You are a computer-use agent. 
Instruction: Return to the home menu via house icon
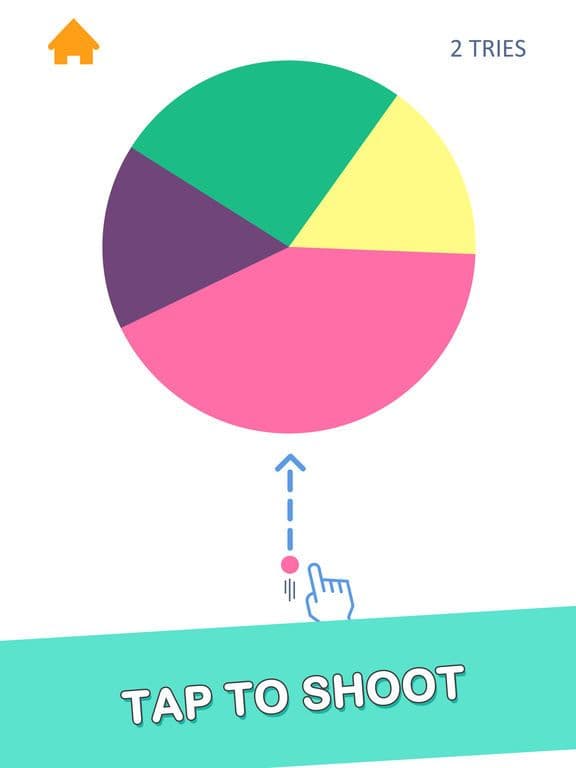[73, 42]
